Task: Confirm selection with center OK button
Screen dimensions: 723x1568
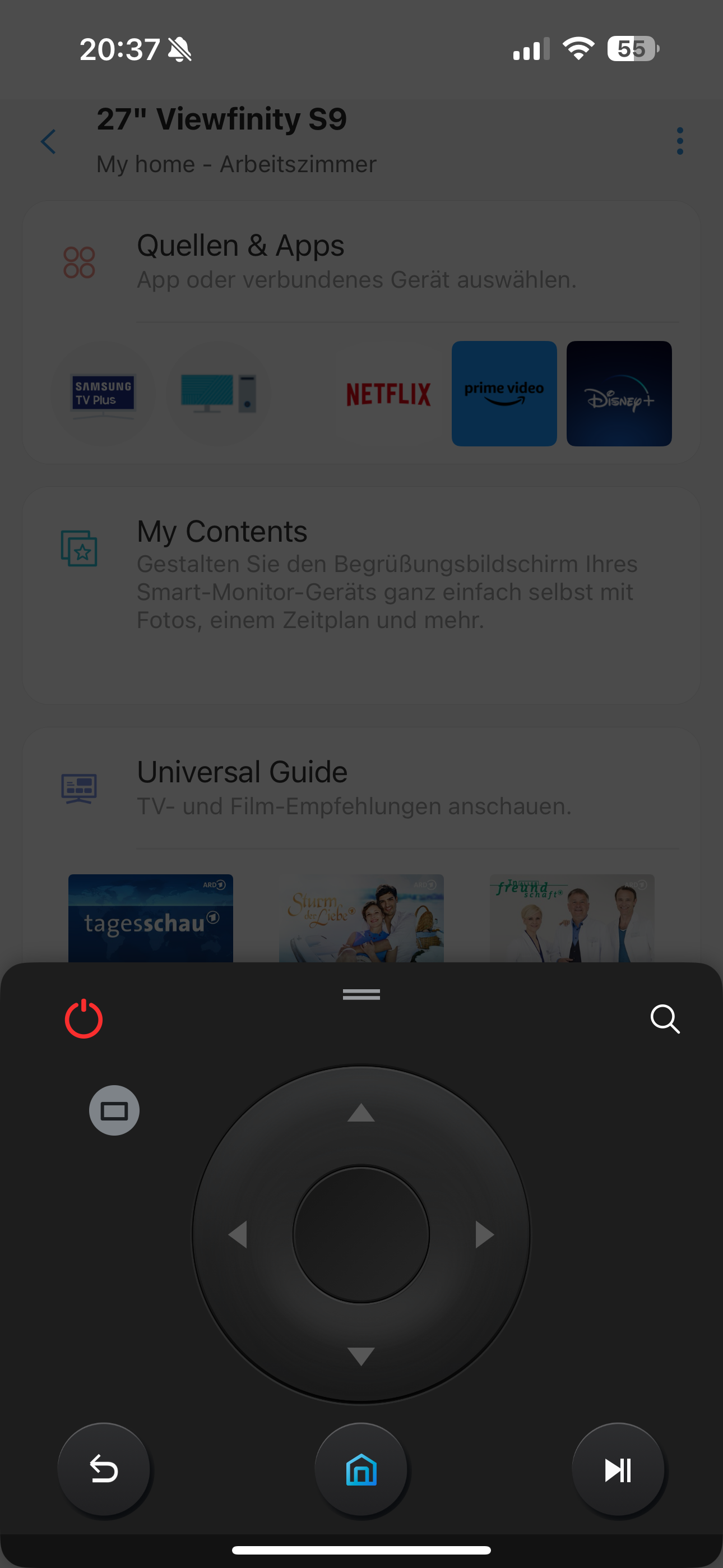Action: [x=361, y=1234]
